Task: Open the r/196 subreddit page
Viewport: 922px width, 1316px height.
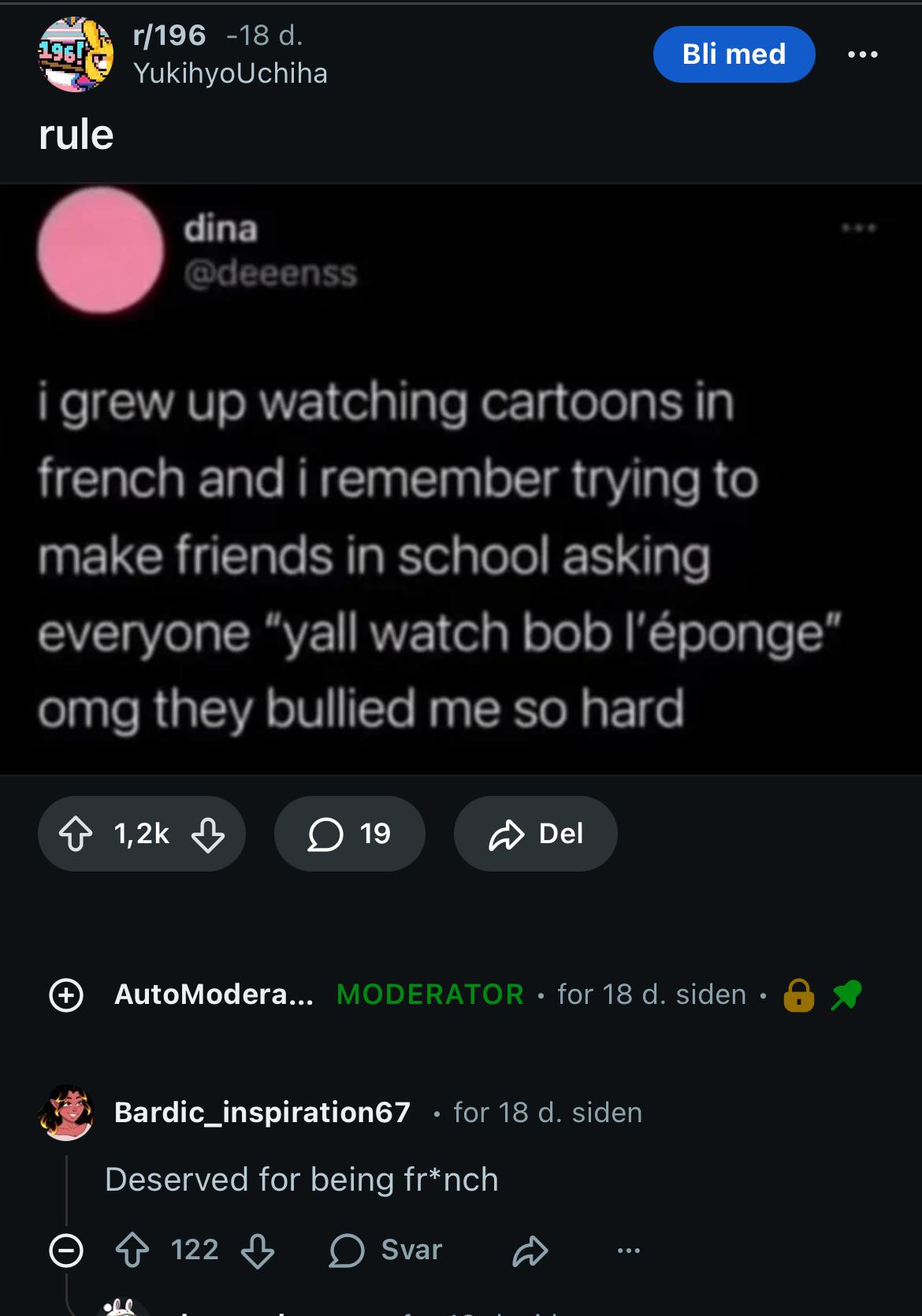Action: [169, 35]
